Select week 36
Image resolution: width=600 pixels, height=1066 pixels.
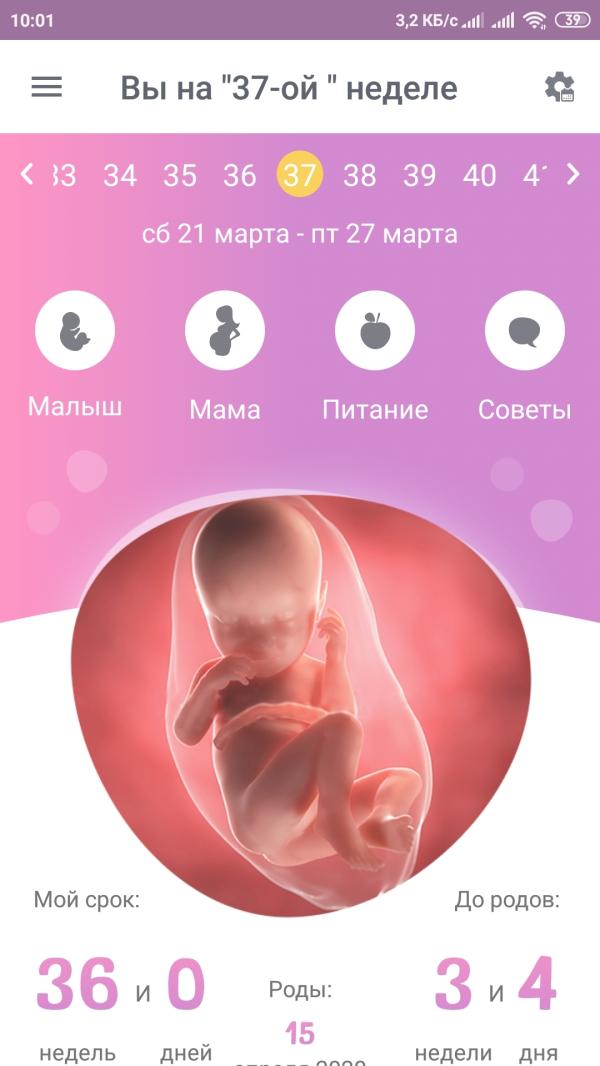pyautogui.click(x=240, y=176)
